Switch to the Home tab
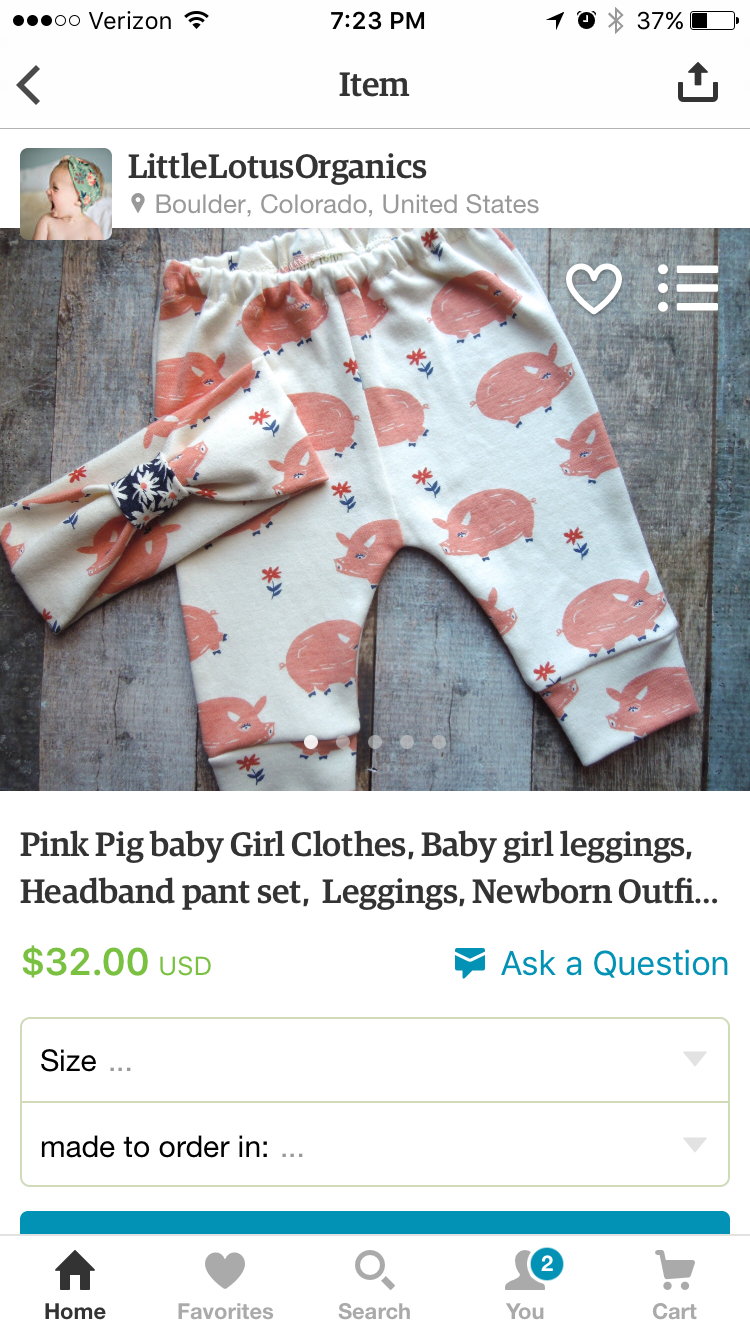The width and height of the screenshot is (750, 1334). click(75, 1286)
